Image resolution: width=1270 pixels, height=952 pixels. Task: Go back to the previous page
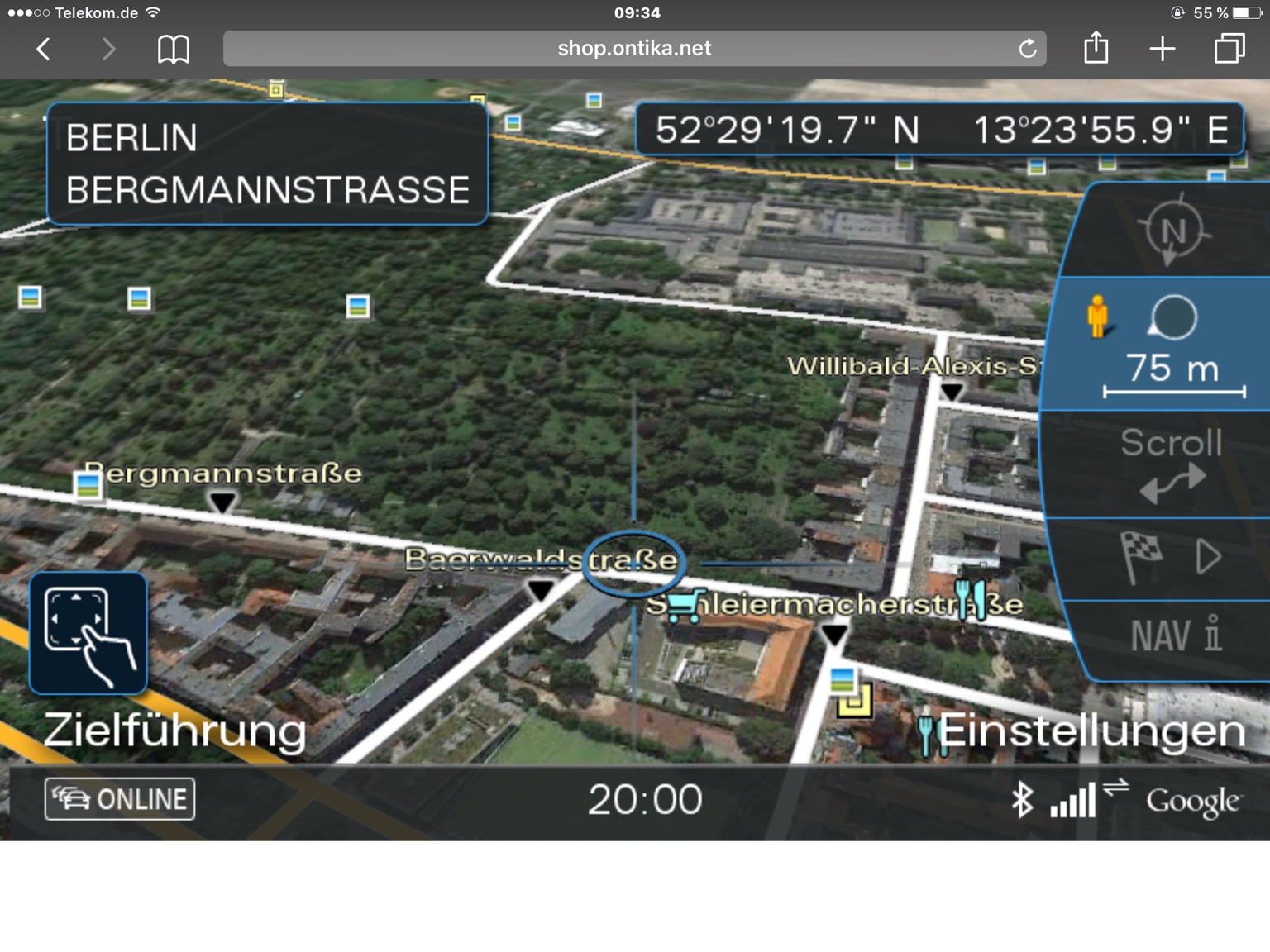44,49
